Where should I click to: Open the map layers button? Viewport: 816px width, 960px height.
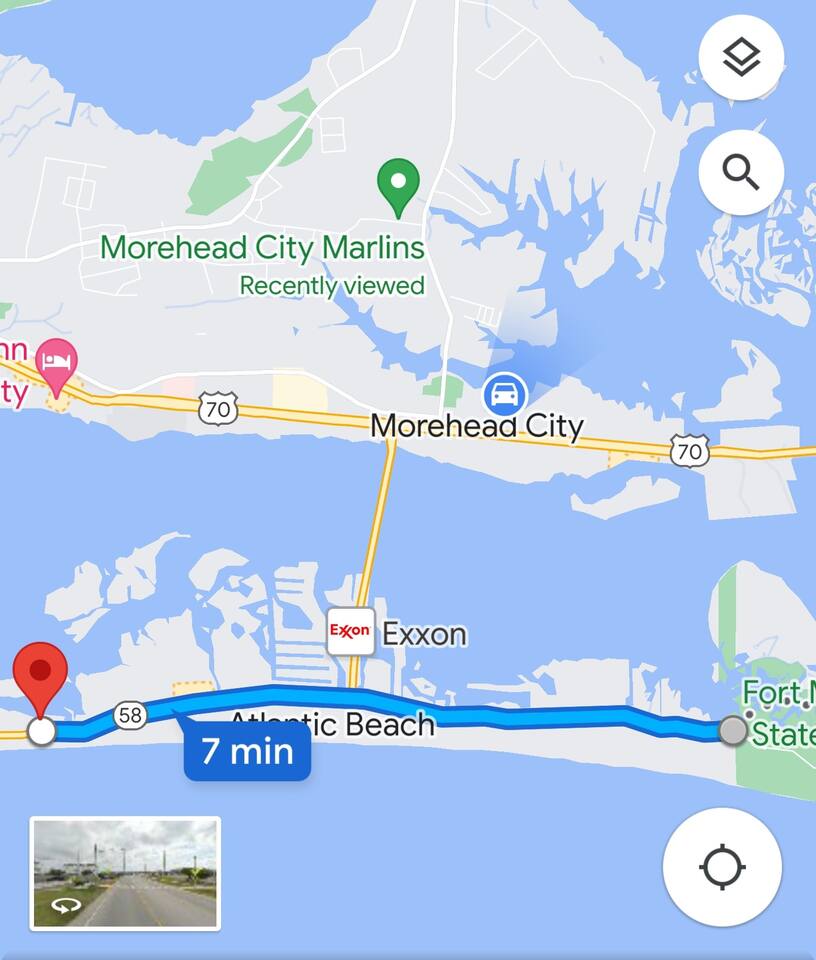(x=740, y=58)
